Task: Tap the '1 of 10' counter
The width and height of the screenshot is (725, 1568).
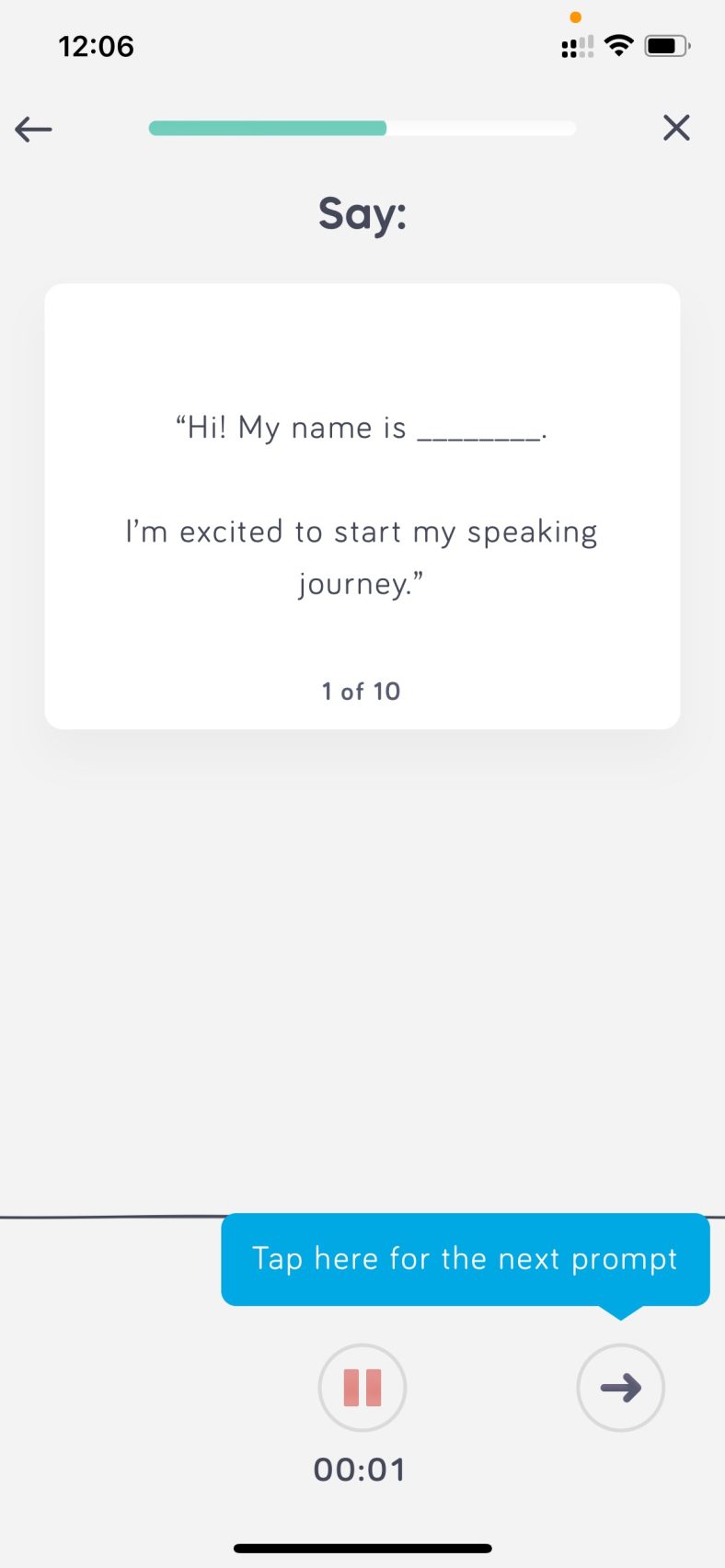Action: (x=361, y=691)
